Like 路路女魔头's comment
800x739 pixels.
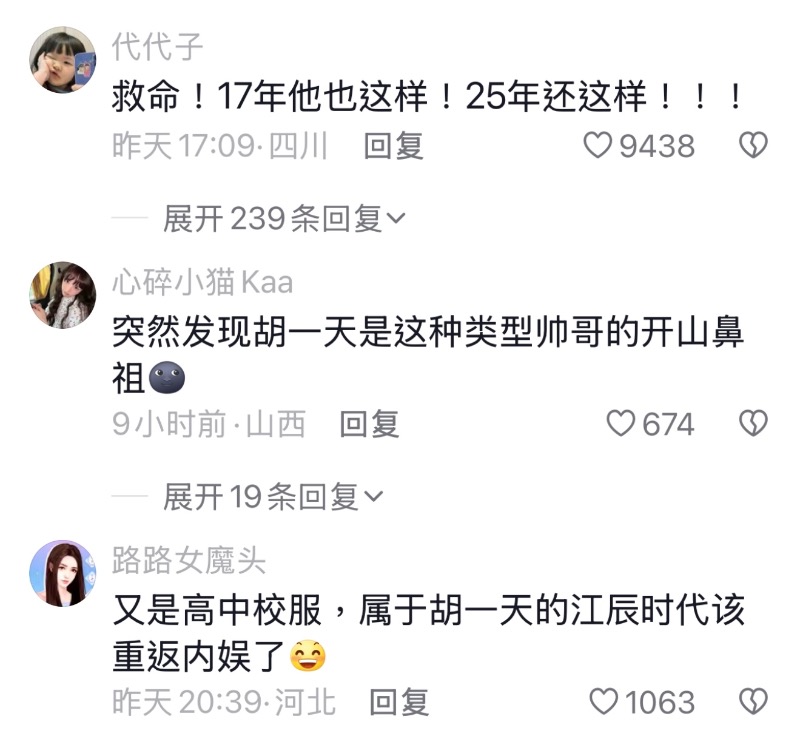click(603, 702)
